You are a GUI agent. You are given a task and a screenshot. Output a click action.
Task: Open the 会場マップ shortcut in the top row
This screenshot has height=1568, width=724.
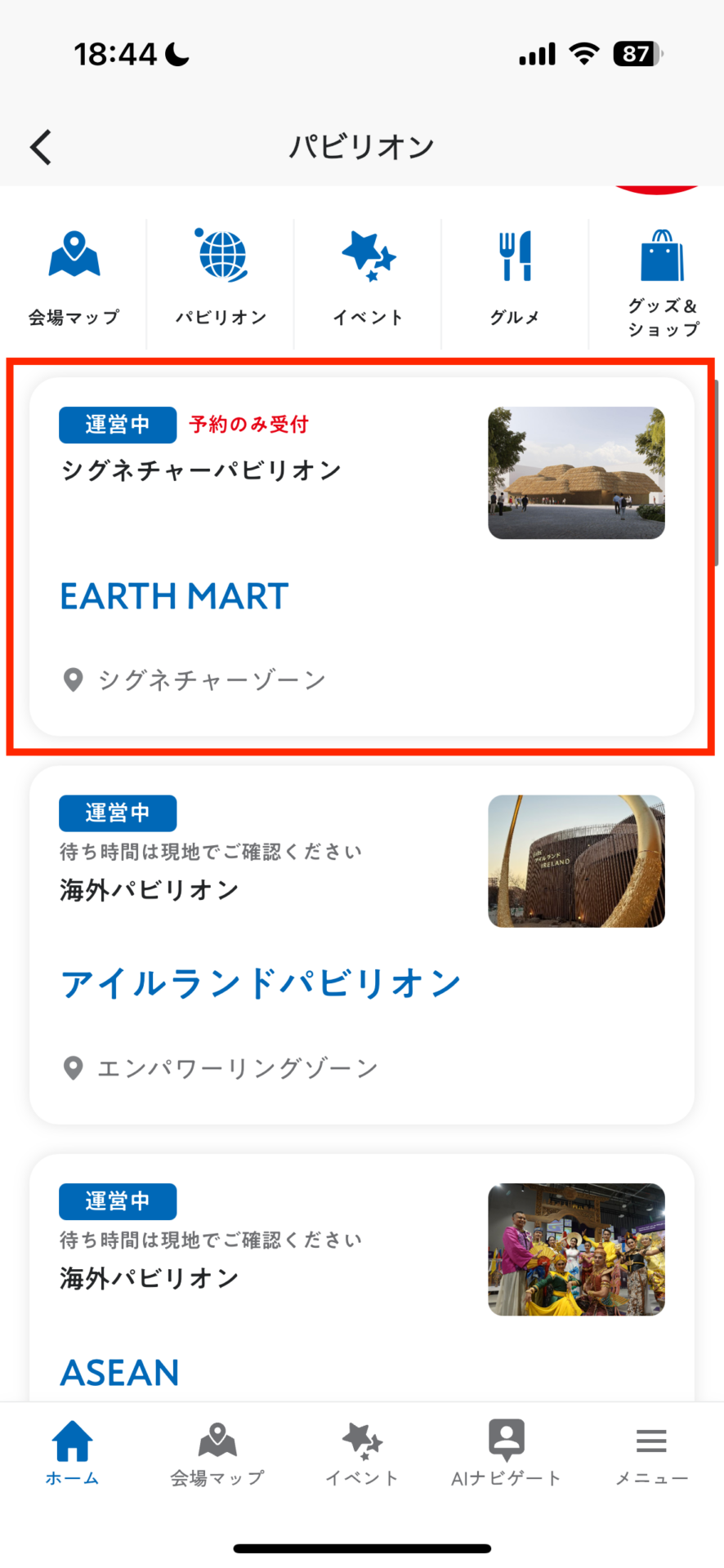coord(74,283)
